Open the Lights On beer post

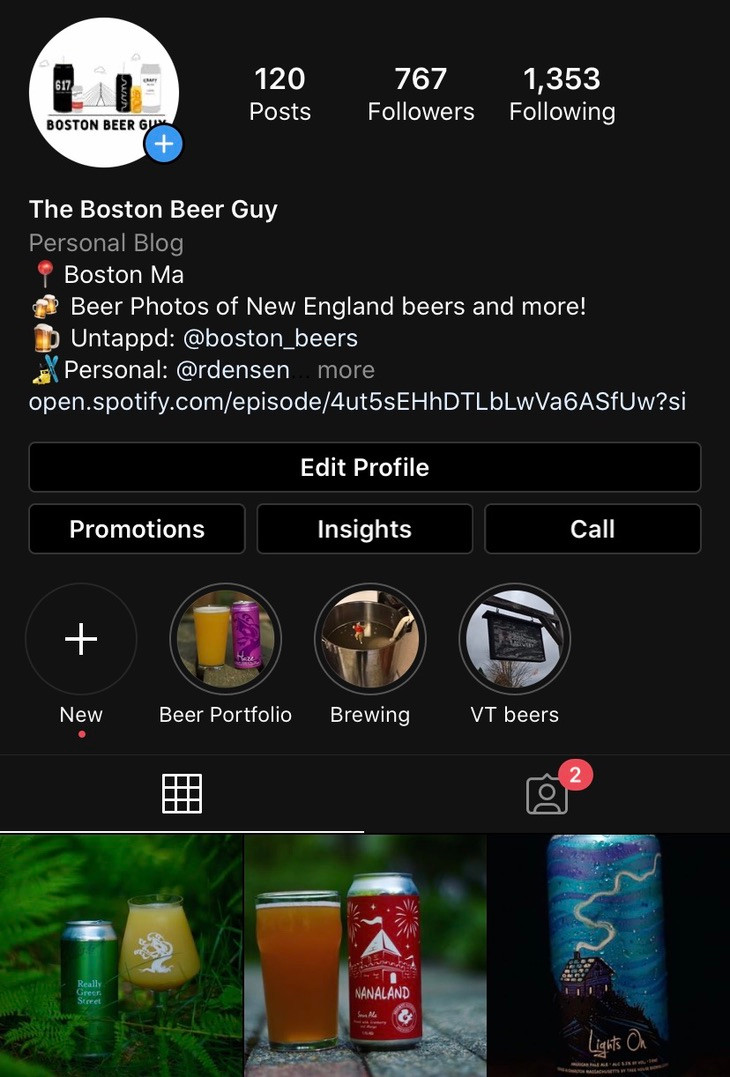coord(609,955)
